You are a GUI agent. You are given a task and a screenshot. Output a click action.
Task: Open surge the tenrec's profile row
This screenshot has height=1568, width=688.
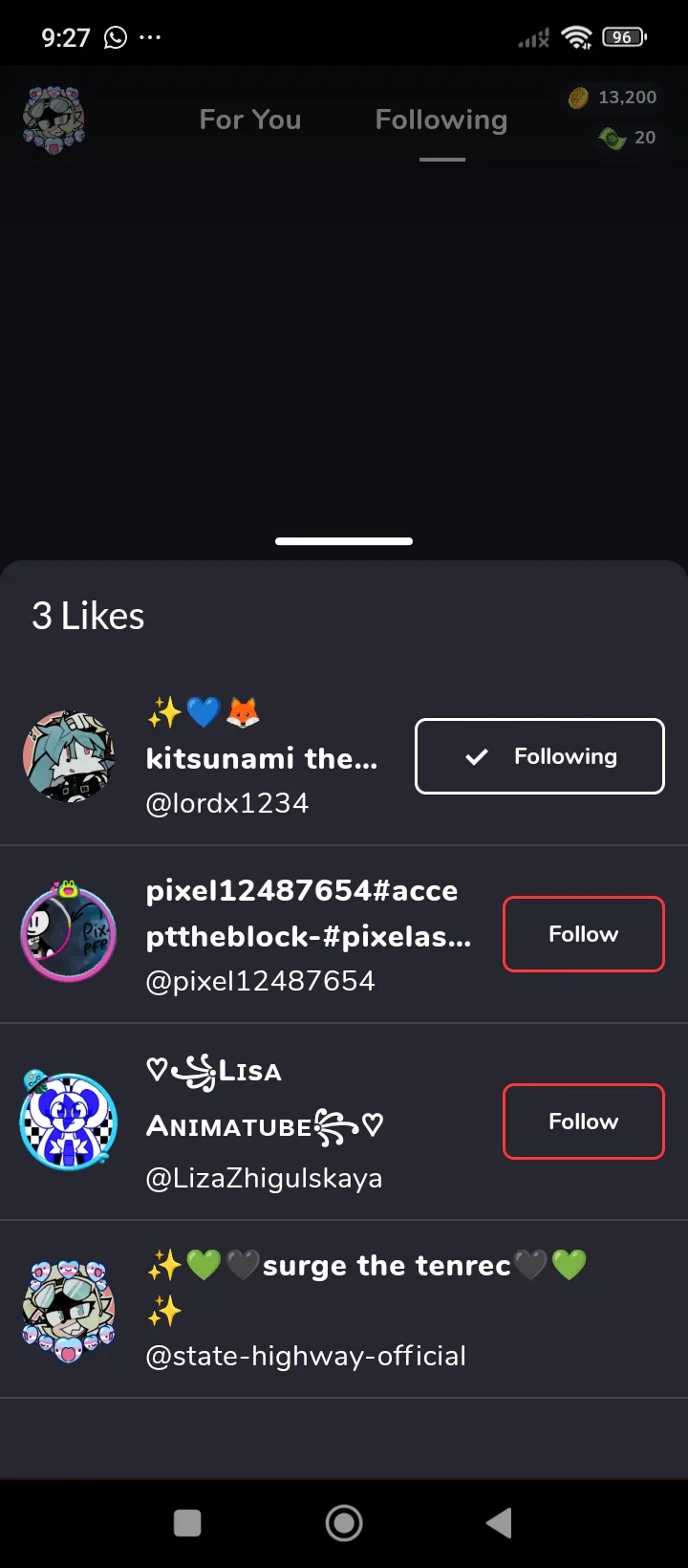point(306,1310)
